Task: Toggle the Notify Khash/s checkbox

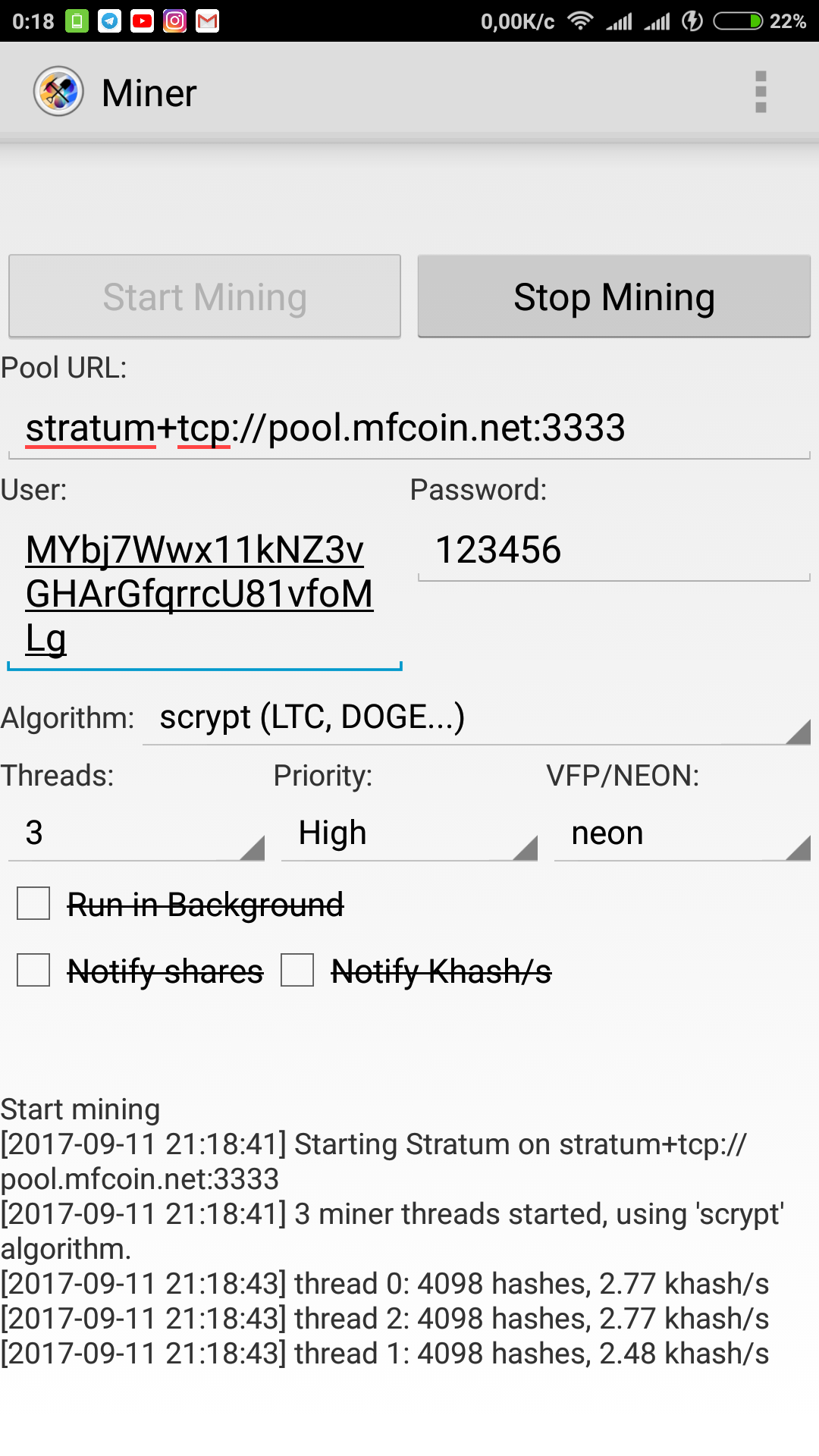Action: pyautogui.click(x=297, y=971)
